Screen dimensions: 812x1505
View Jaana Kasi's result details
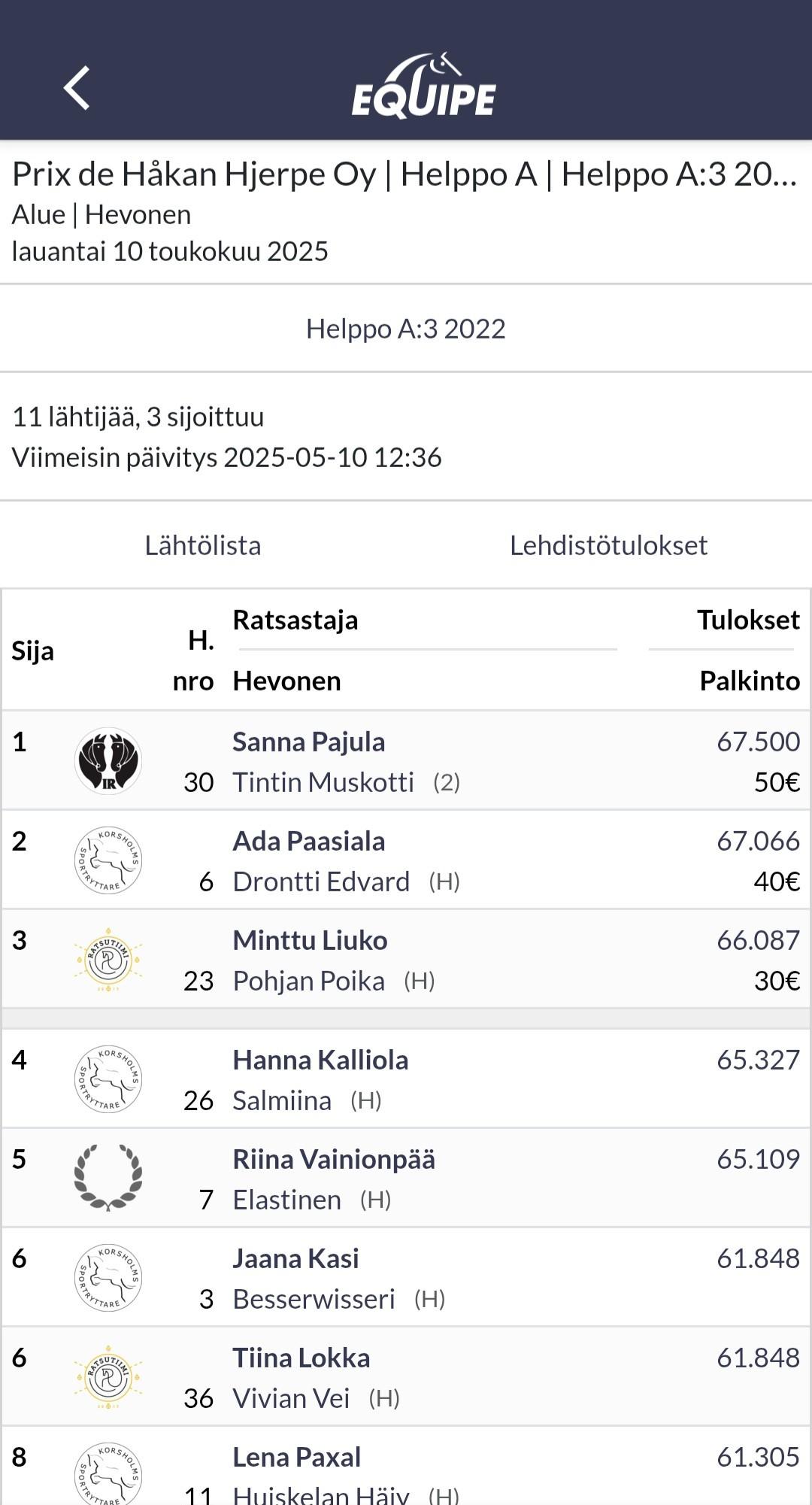tap(406, 1277)
